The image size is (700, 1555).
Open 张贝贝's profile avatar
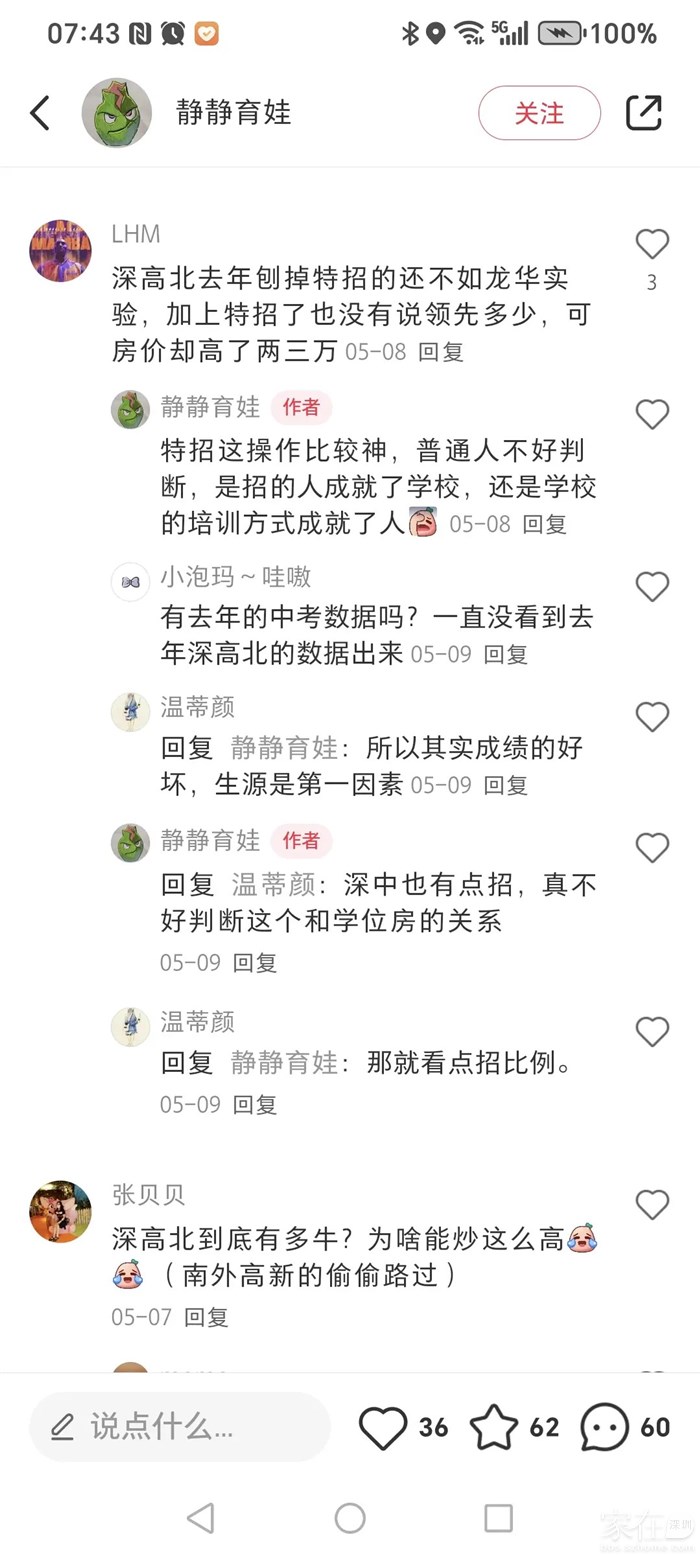pos(60,1211)
